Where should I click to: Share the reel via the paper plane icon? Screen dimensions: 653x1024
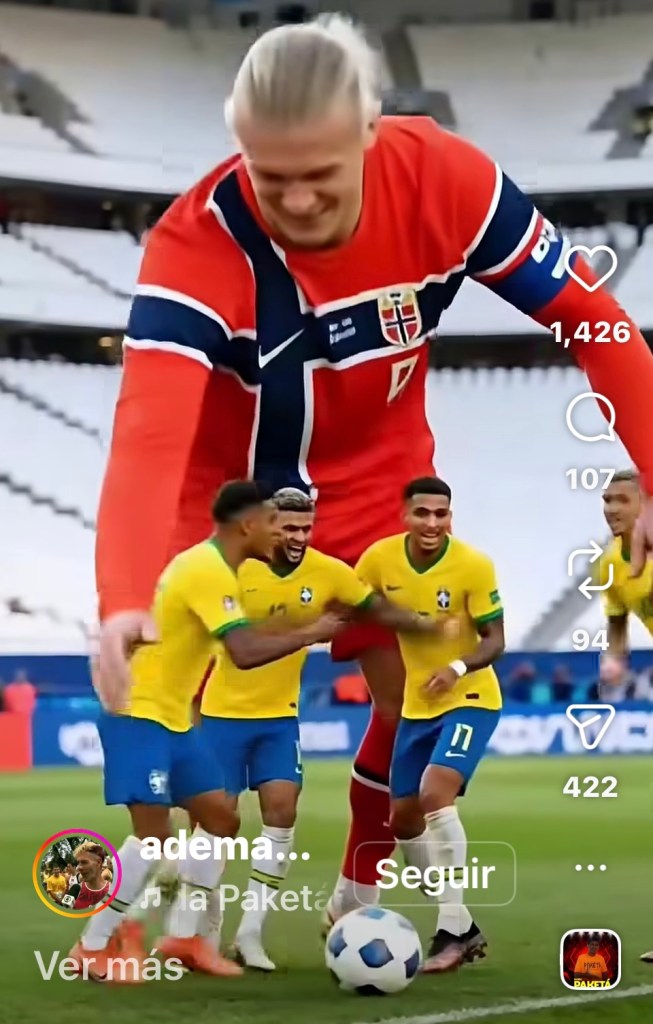tap(590, 726)
